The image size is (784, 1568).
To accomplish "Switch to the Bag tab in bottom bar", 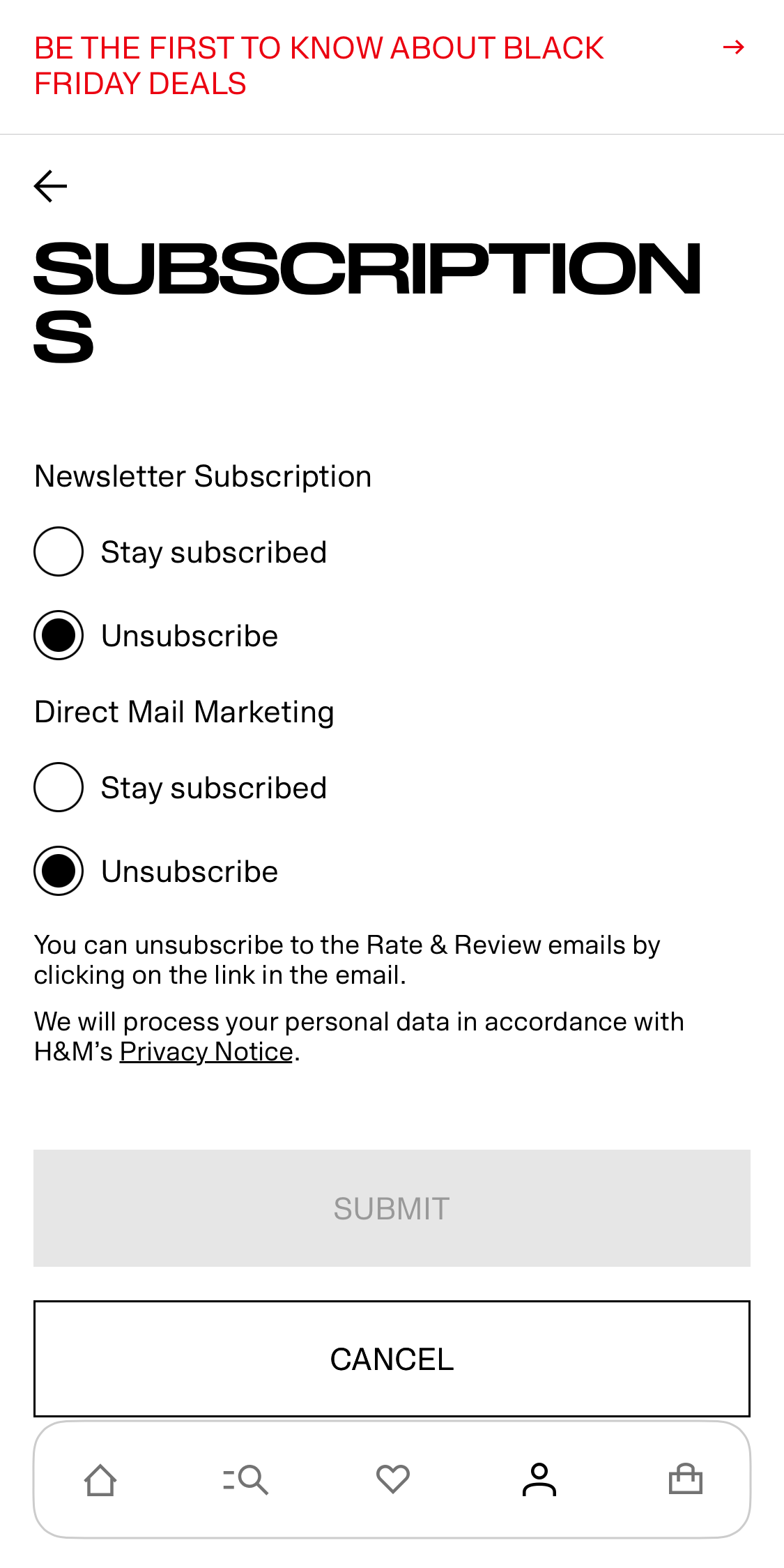I will pyautogui.click(x=684, y=1479).
